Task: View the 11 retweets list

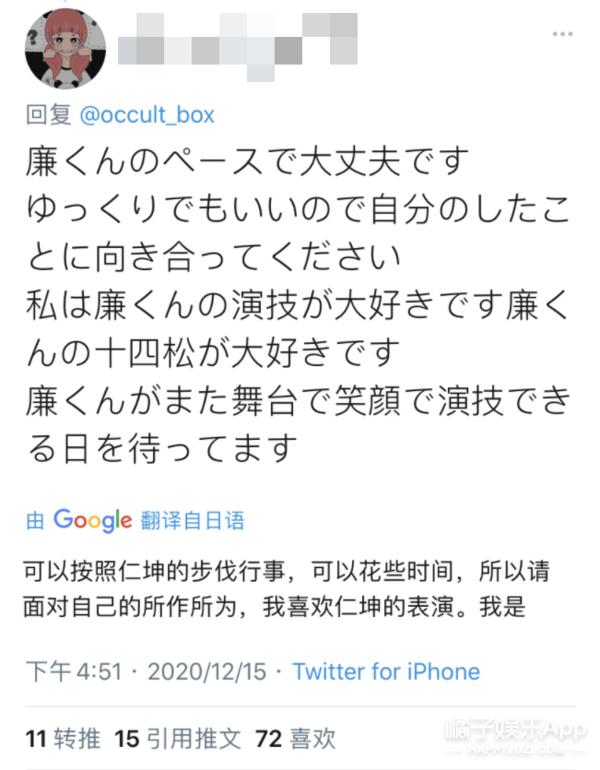Action: (62, 739)
